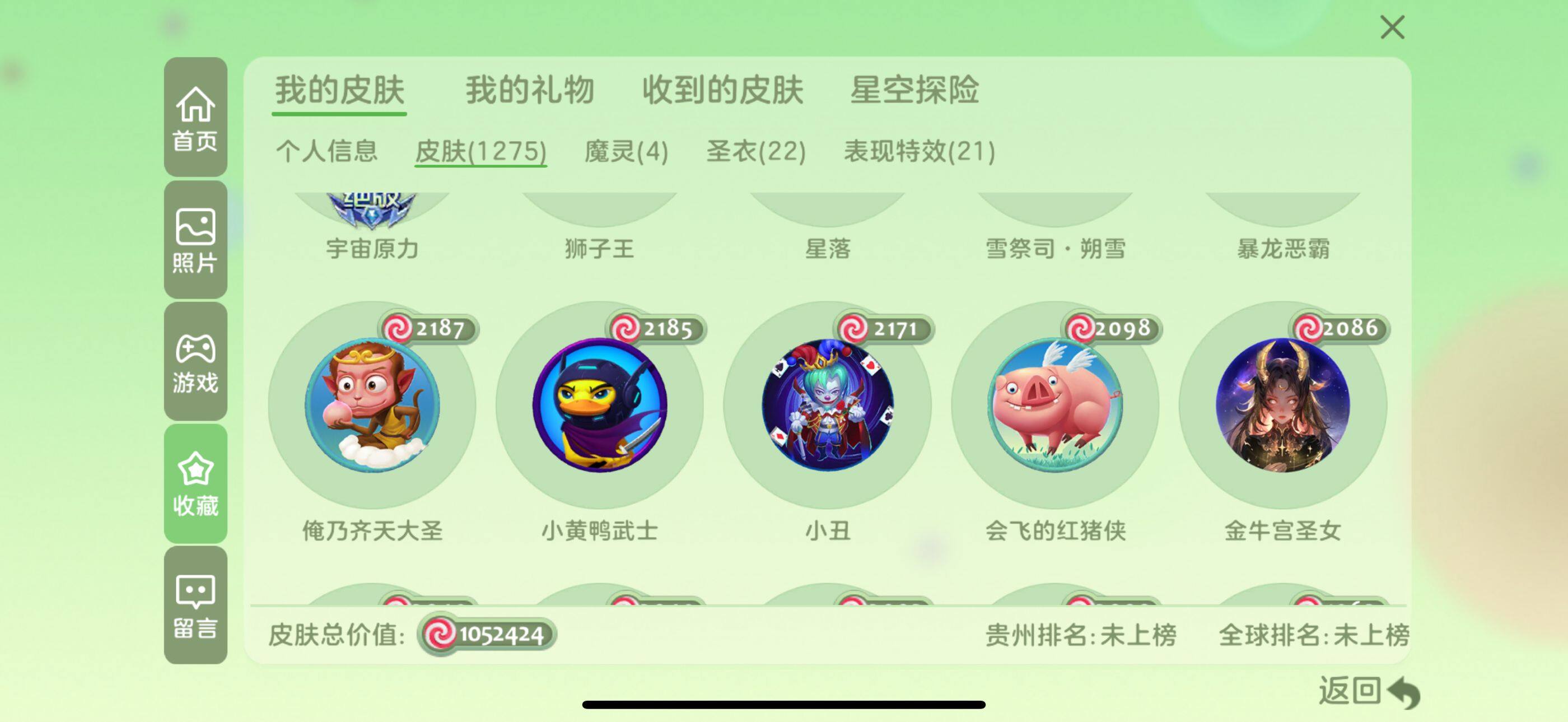The image size is (1568, 722).
Task: Open the 游戏 games section
Action: coord(195,362)
